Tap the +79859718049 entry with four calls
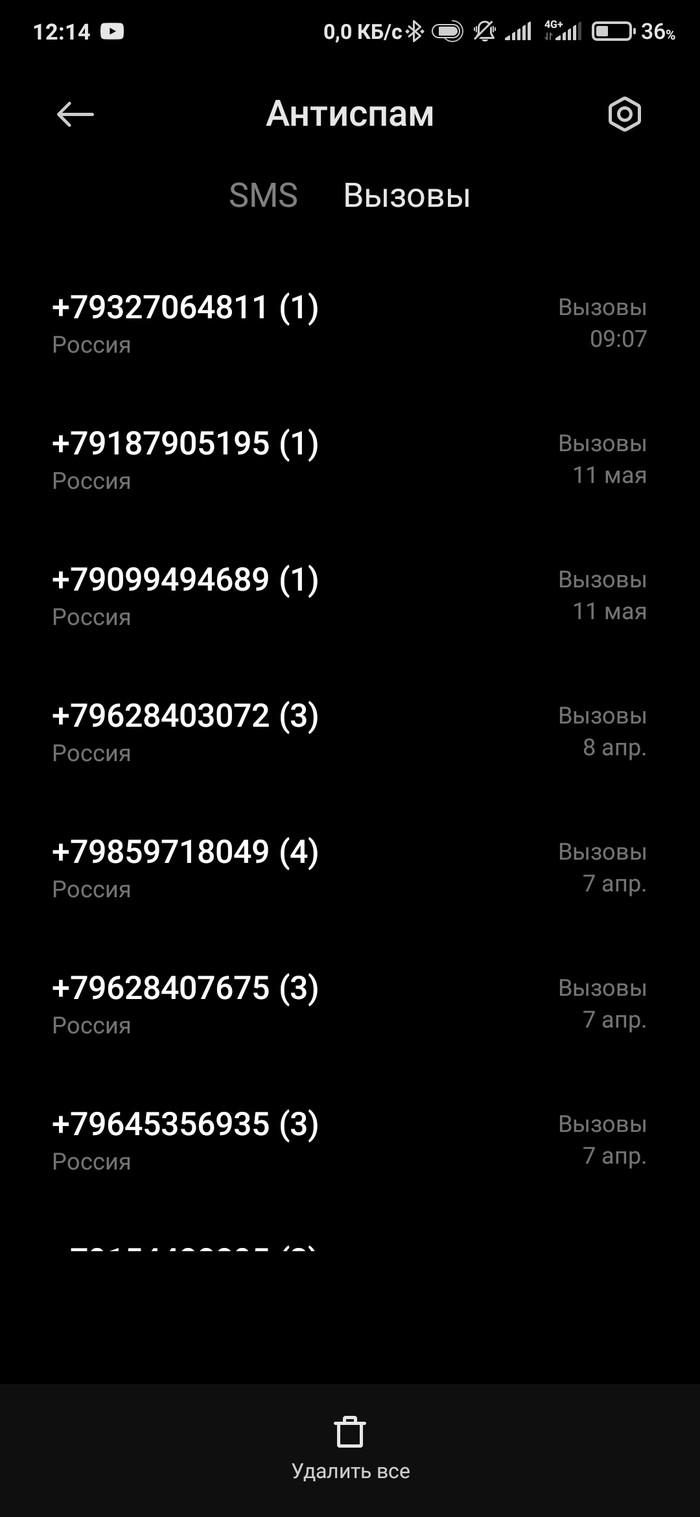Viewport: 700px width, 1517px height. pos(350,868)
